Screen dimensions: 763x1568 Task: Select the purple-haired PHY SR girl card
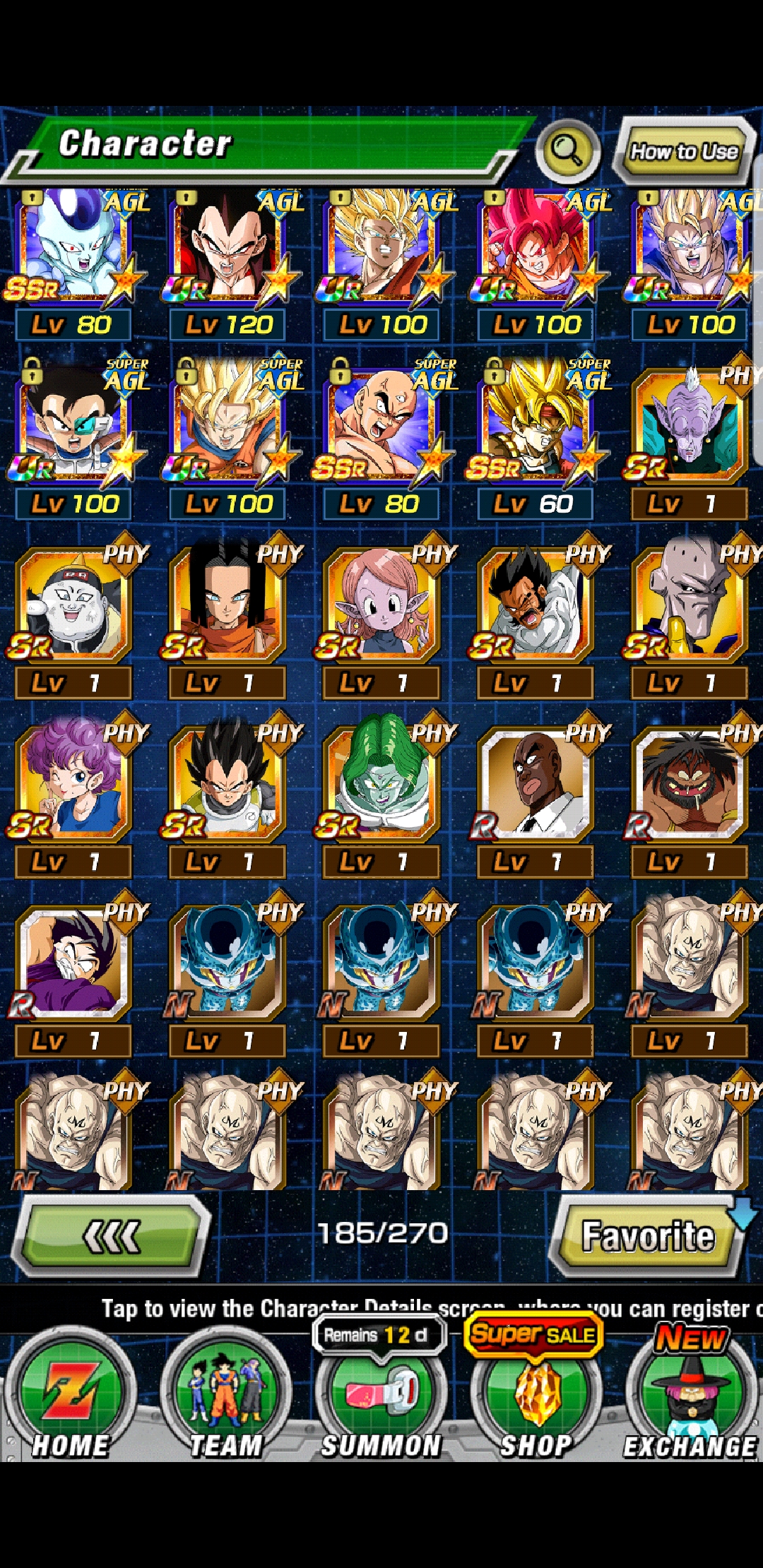(x=73, y=797)
